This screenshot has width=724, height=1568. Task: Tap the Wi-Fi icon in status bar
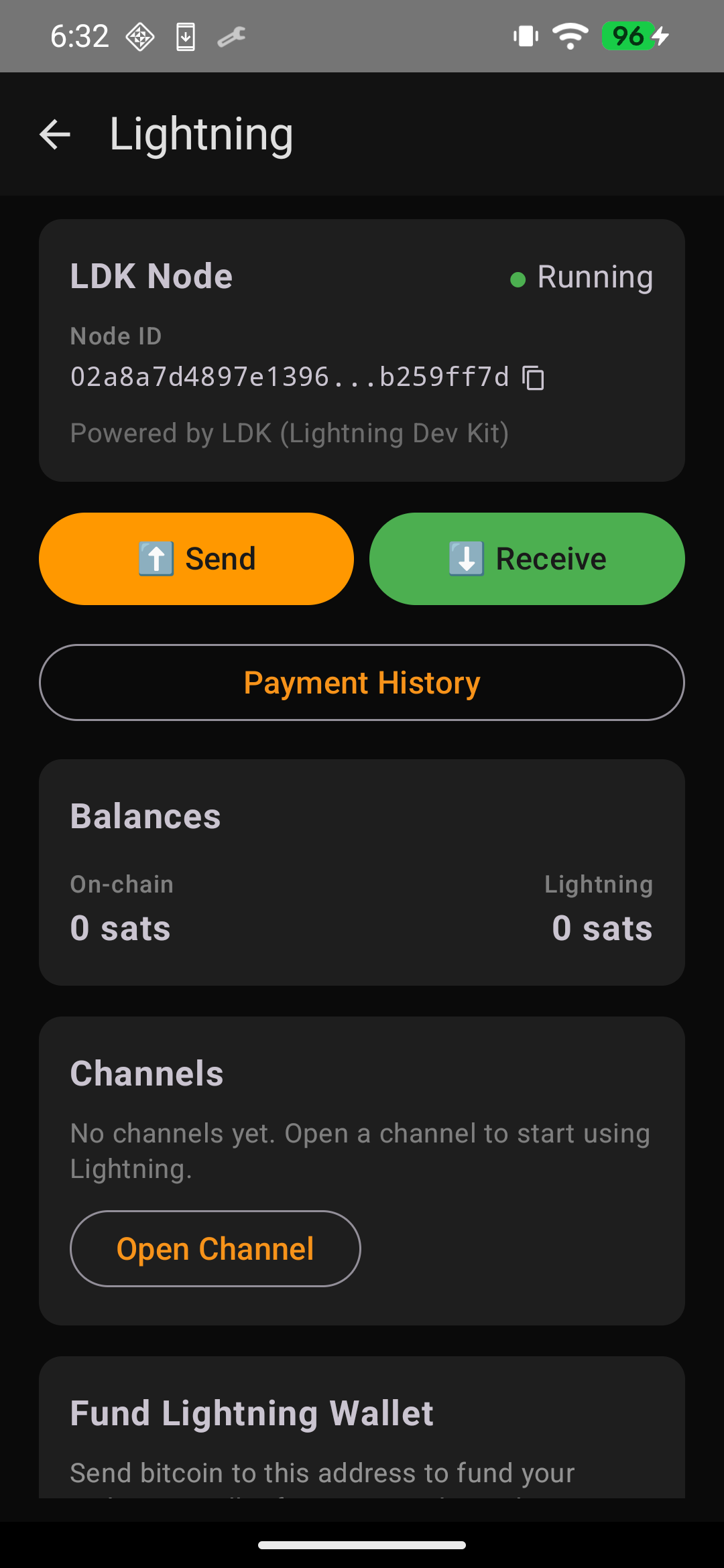coord(570,36)
